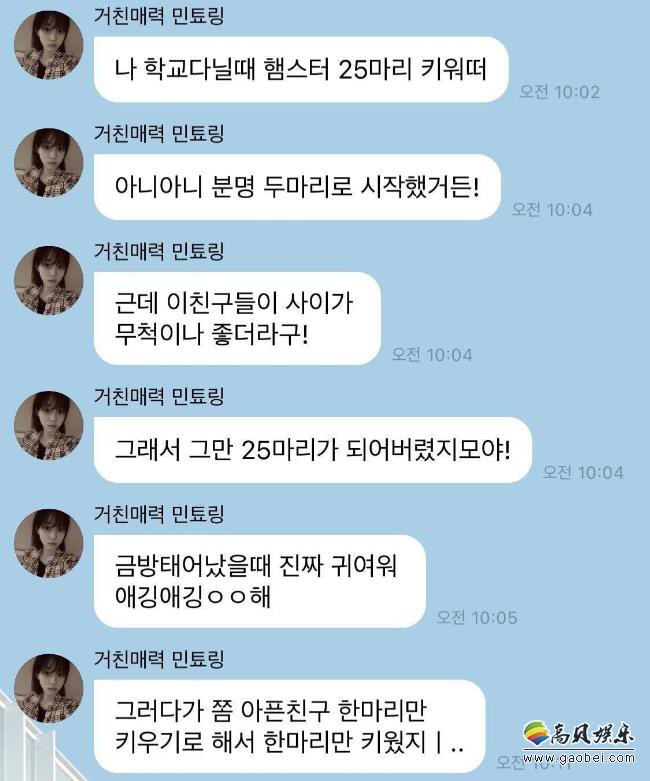650x781 pixels.
Task: Tap avatar next to 25마리가 되어버렸지모야 message
Action: coord(49,426)
